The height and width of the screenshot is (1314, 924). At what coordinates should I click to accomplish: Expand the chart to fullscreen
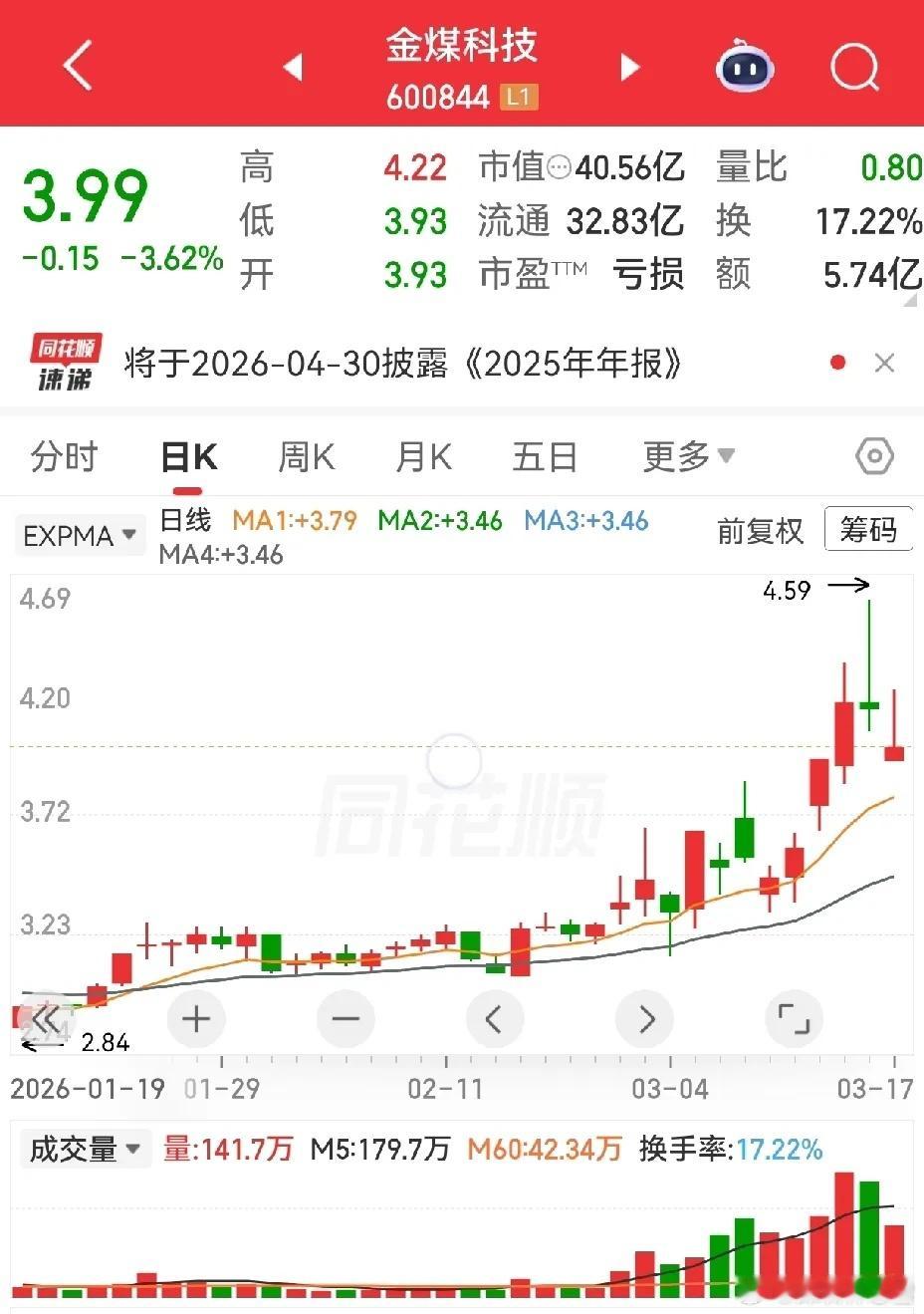coord(794,1018)
